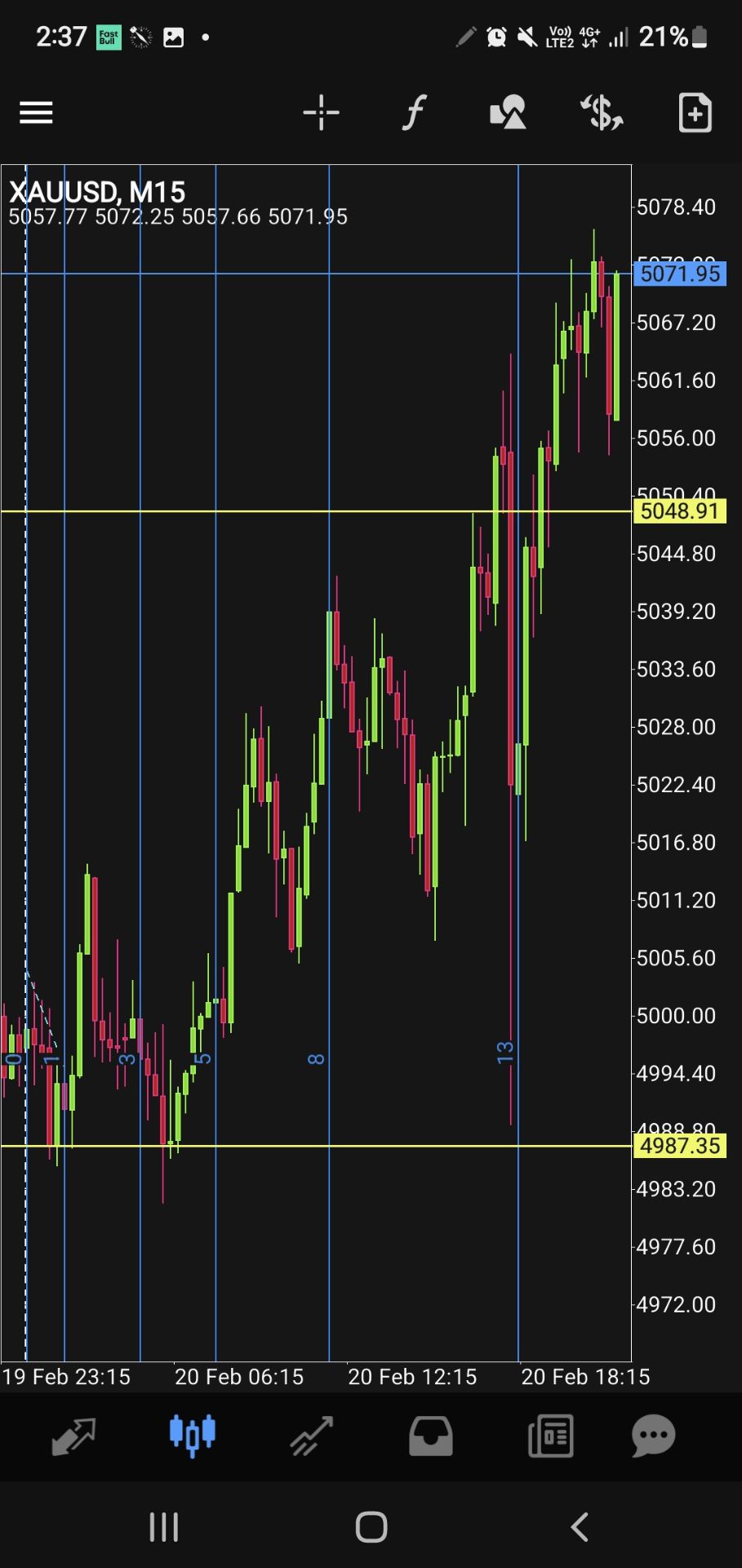Open the Messages chat tab
Image resolution: width=742 pixels, height=1568 pixels.
pos(654,1436)
